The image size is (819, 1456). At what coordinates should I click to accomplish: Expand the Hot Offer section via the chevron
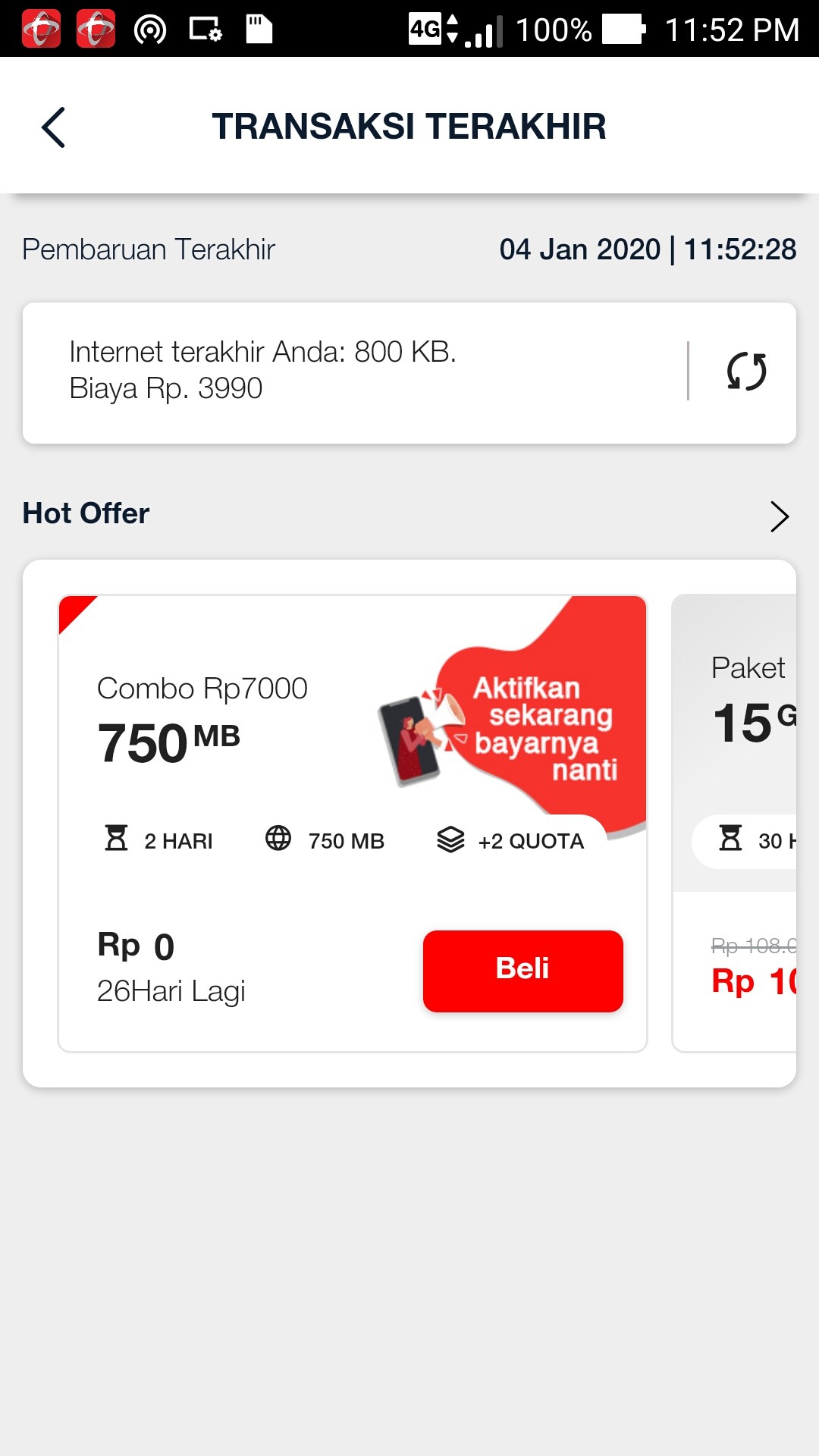click(780, 516)
